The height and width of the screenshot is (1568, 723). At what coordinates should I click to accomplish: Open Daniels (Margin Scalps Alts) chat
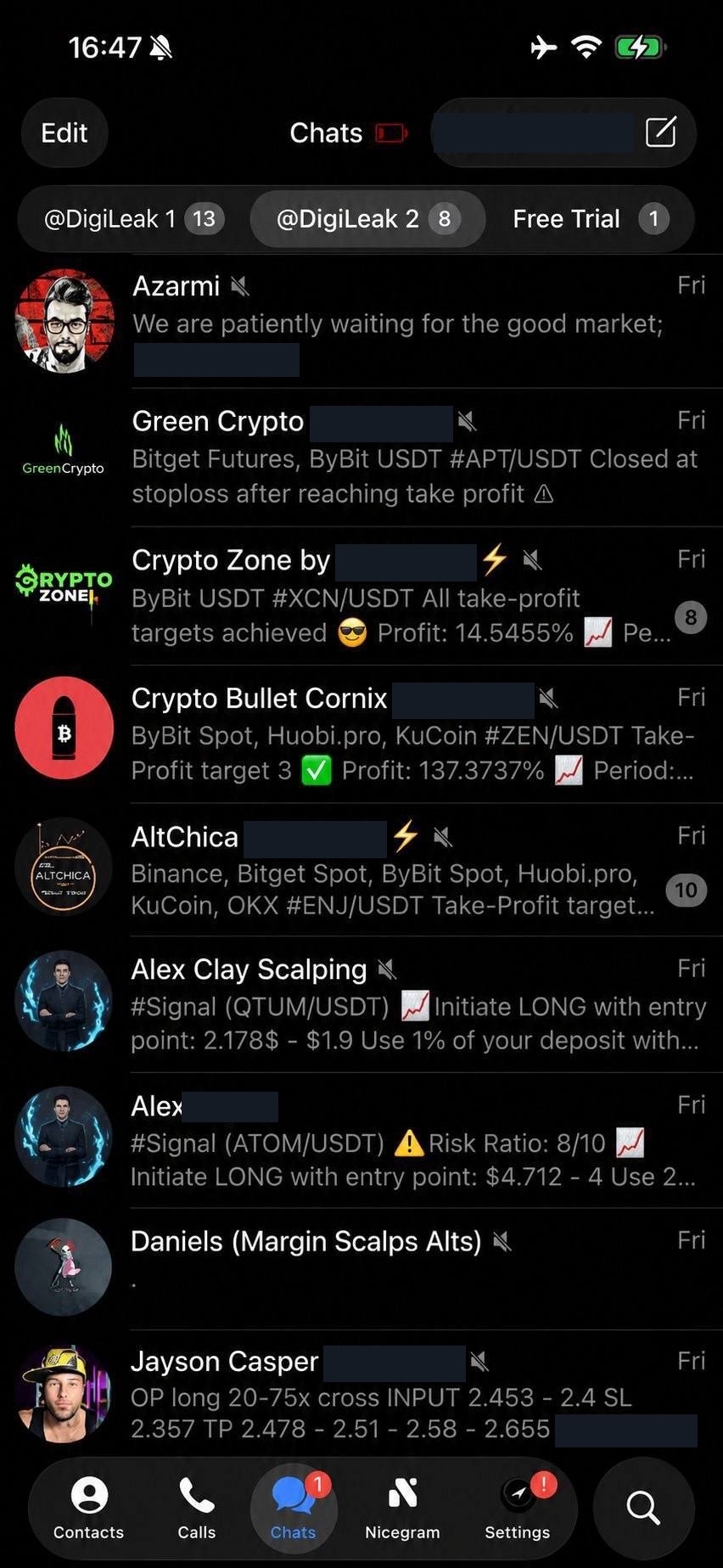click(361, 1269)
